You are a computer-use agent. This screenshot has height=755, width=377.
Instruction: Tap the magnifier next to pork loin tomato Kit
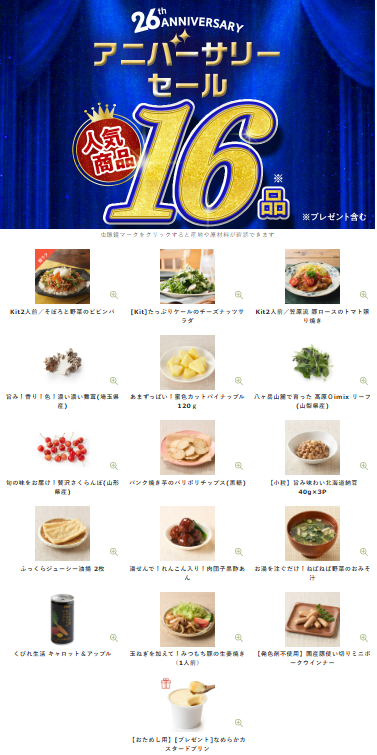(x=364, y=295)
